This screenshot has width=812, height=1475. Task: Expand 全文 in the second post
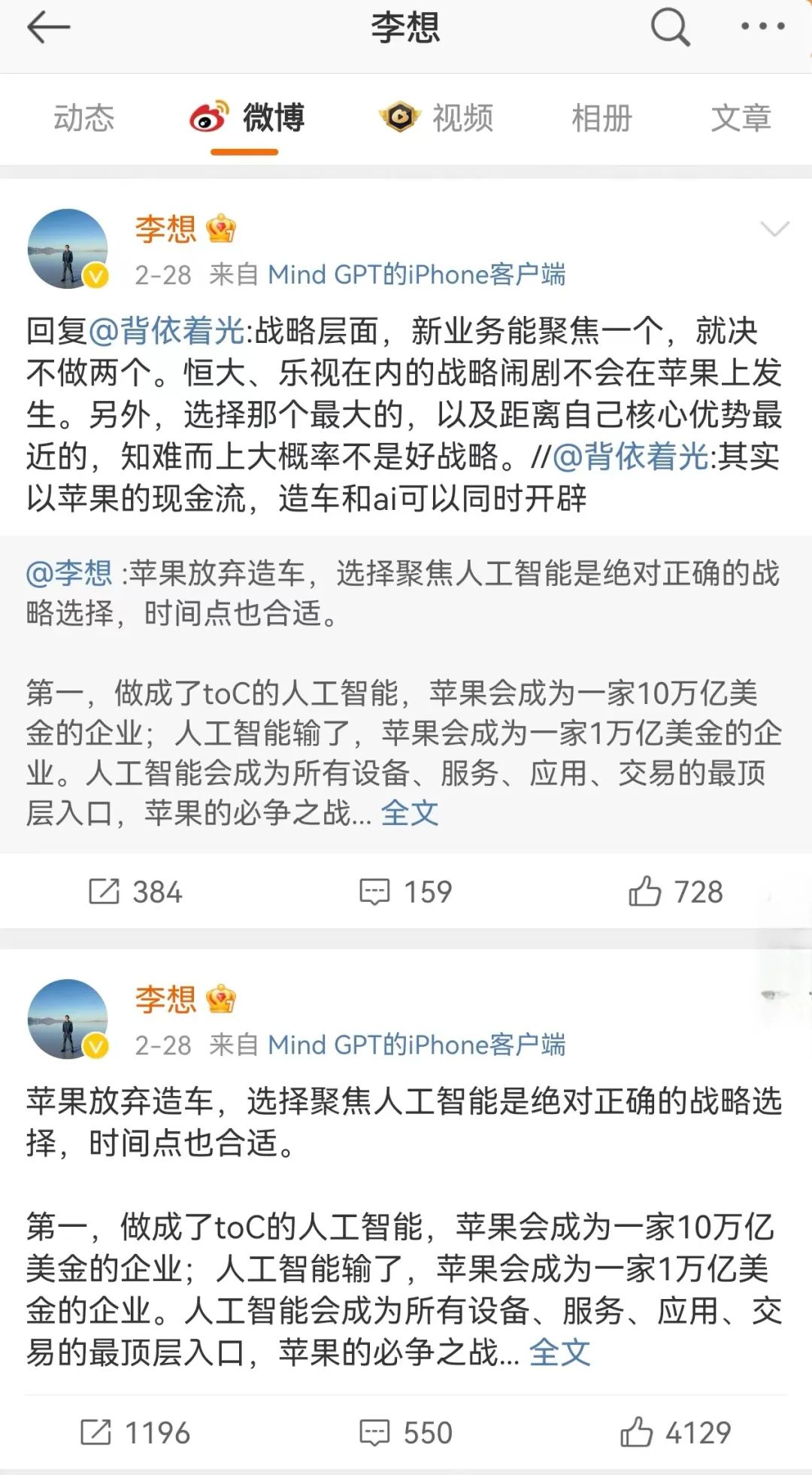point(559,1352)
